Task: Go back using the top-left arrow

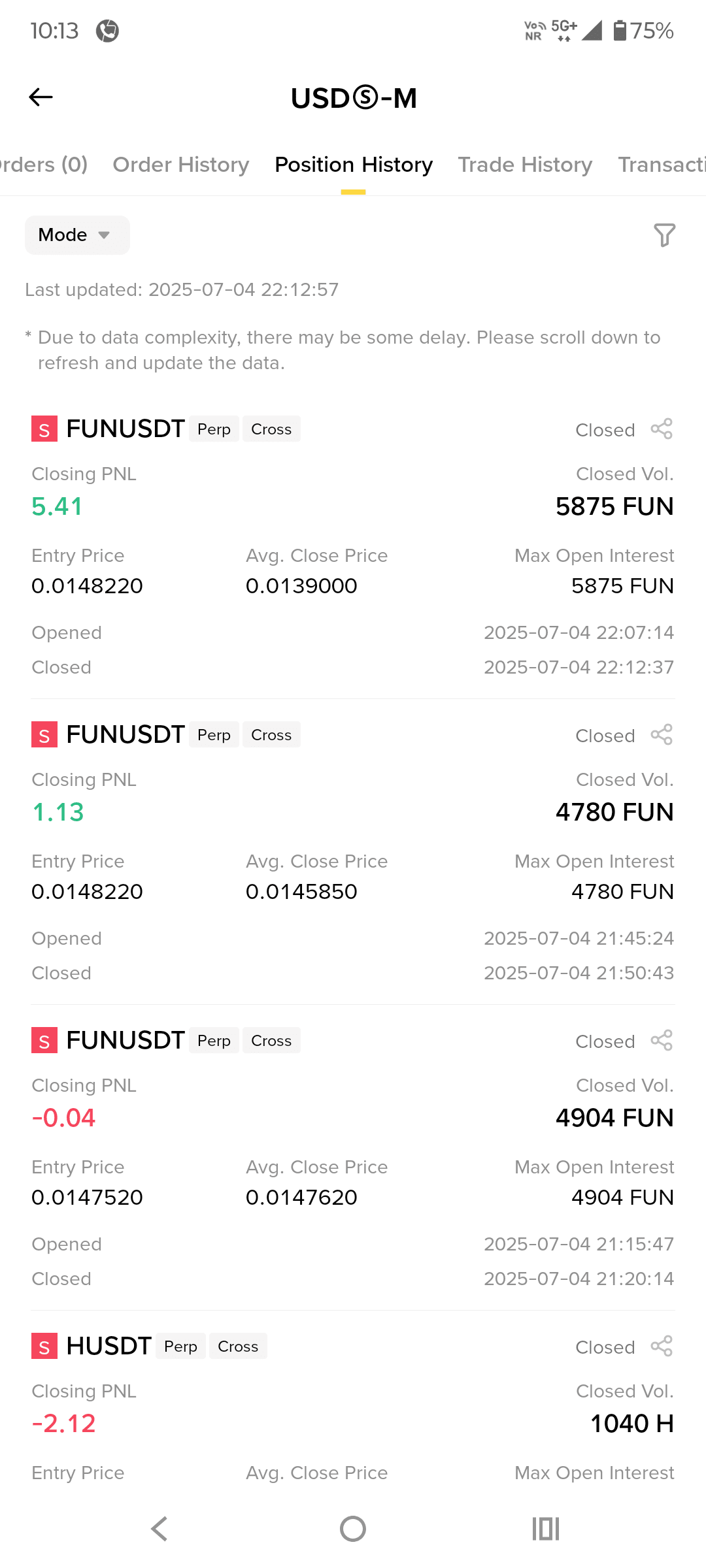Action: 41,97
